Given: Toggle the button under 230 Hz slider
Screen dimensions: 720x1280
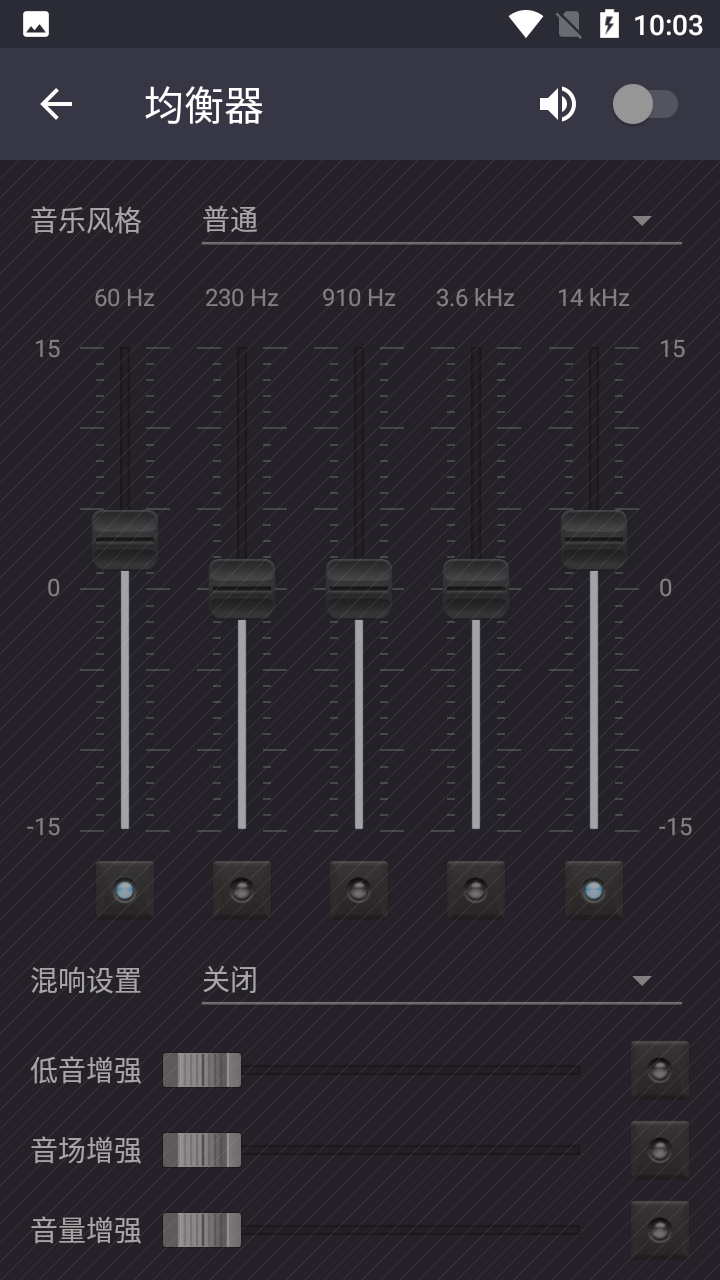Looking at the screenshot, I should 242,889.
